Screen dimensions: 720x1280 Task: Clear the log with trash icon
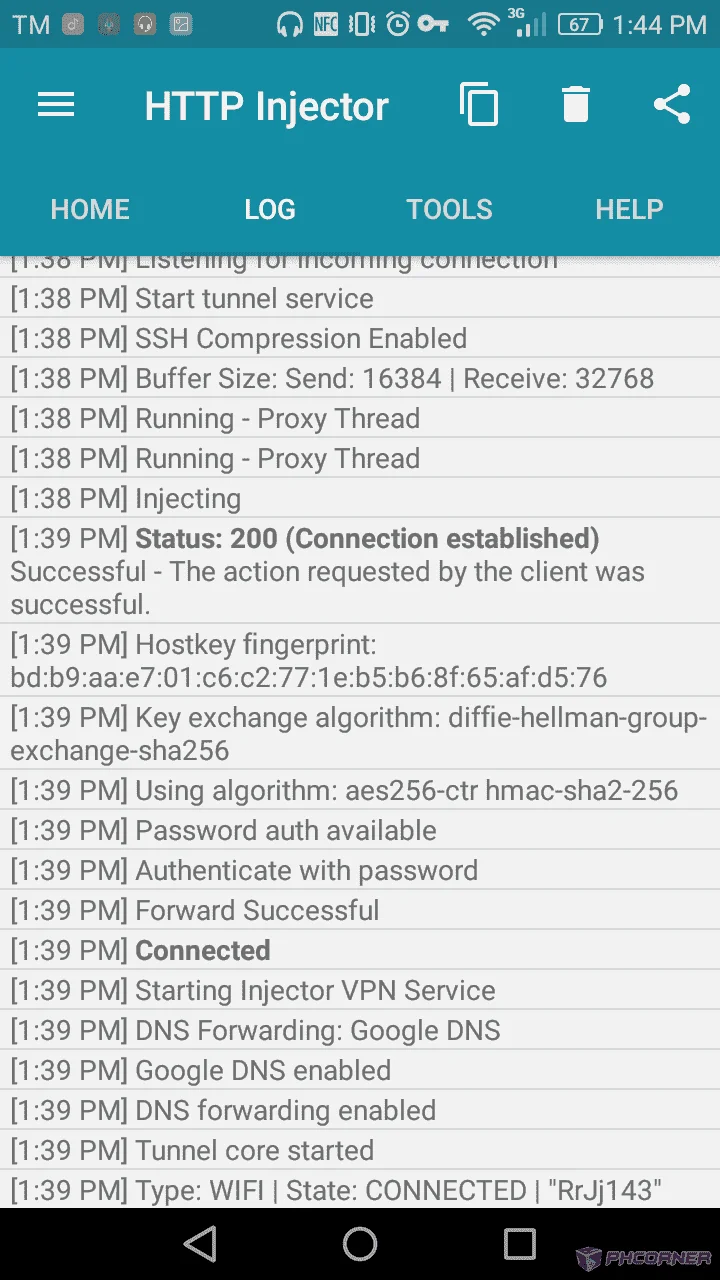point(576,105)
